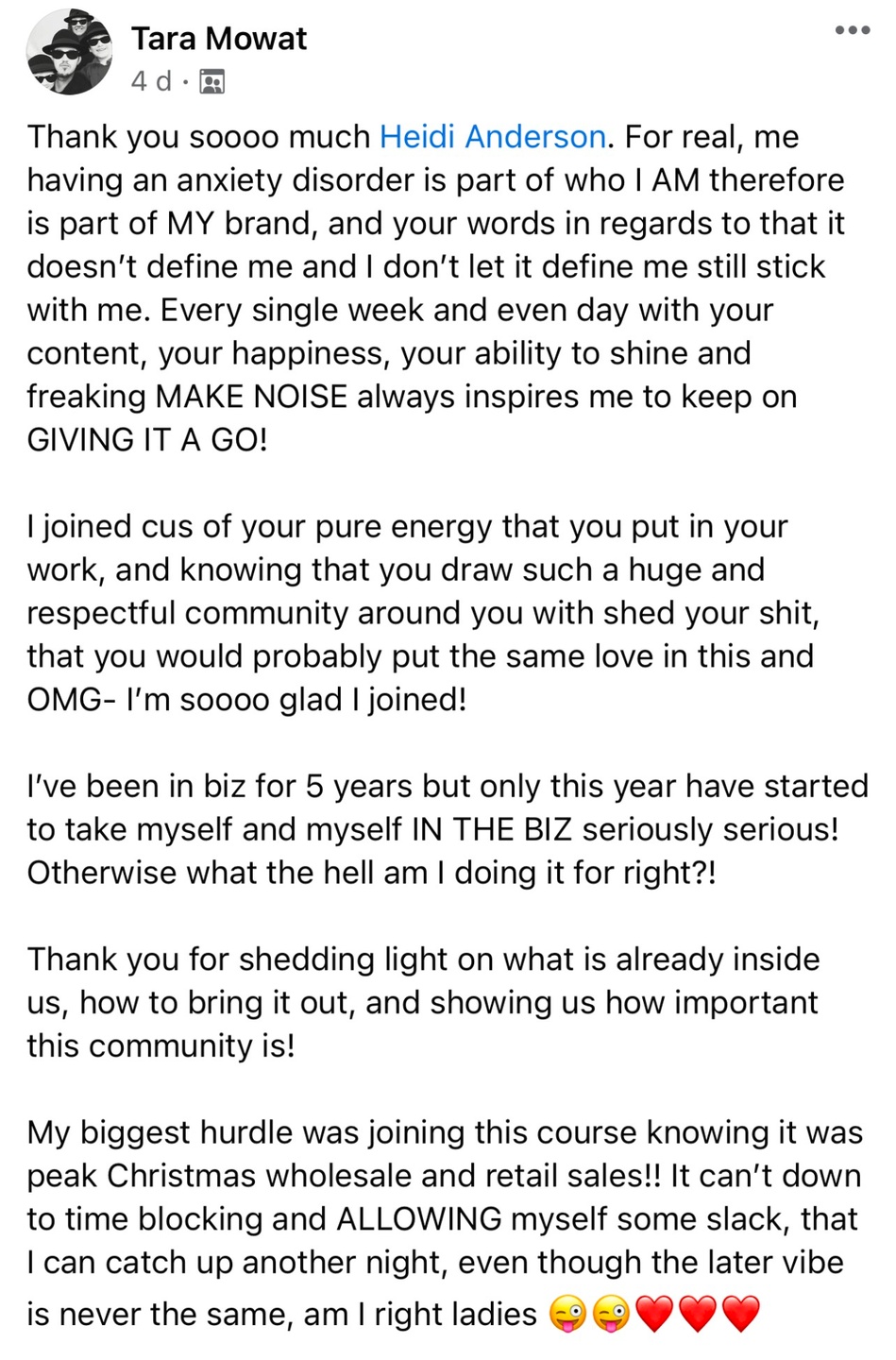This screenshot has height=1360, width=896.
Task: Tap the group audience icon beside 4 d
Action: pyautogui.click(x=212, y=83)
